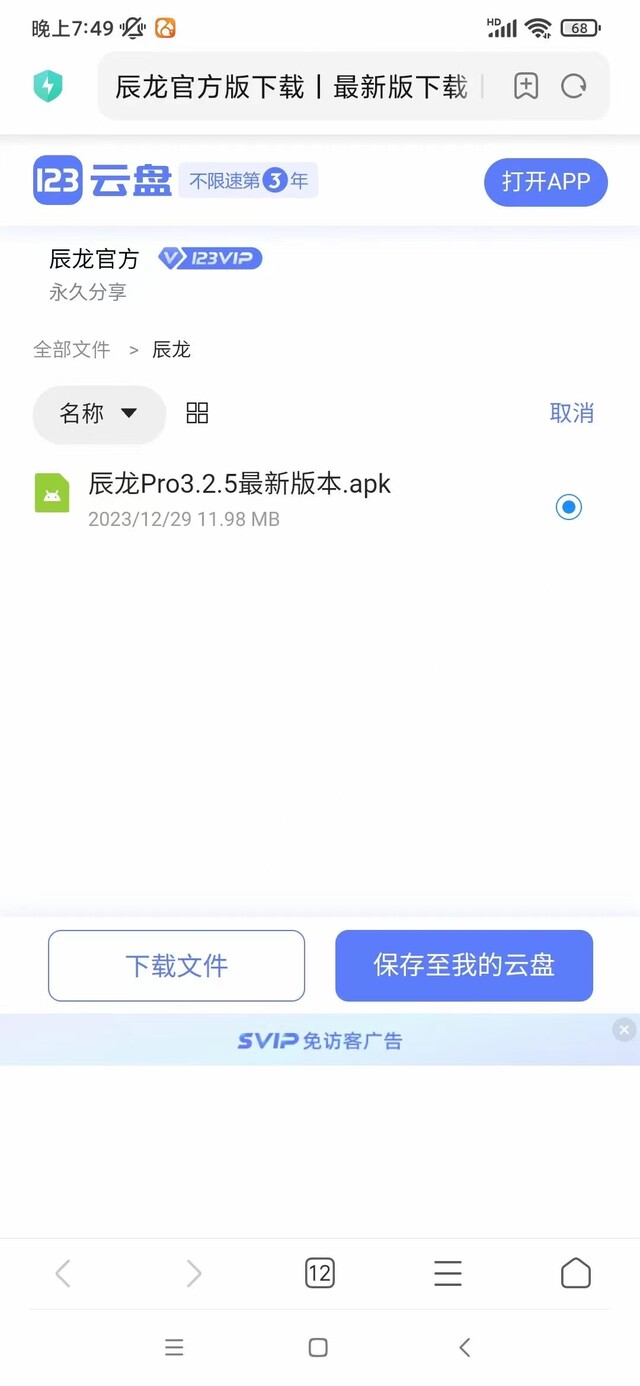Image resolution: width=640 pixels, height=1386 pixels.
Task: Dismiss the SVIP ad banner
Action: click(x=624, y=1029)
